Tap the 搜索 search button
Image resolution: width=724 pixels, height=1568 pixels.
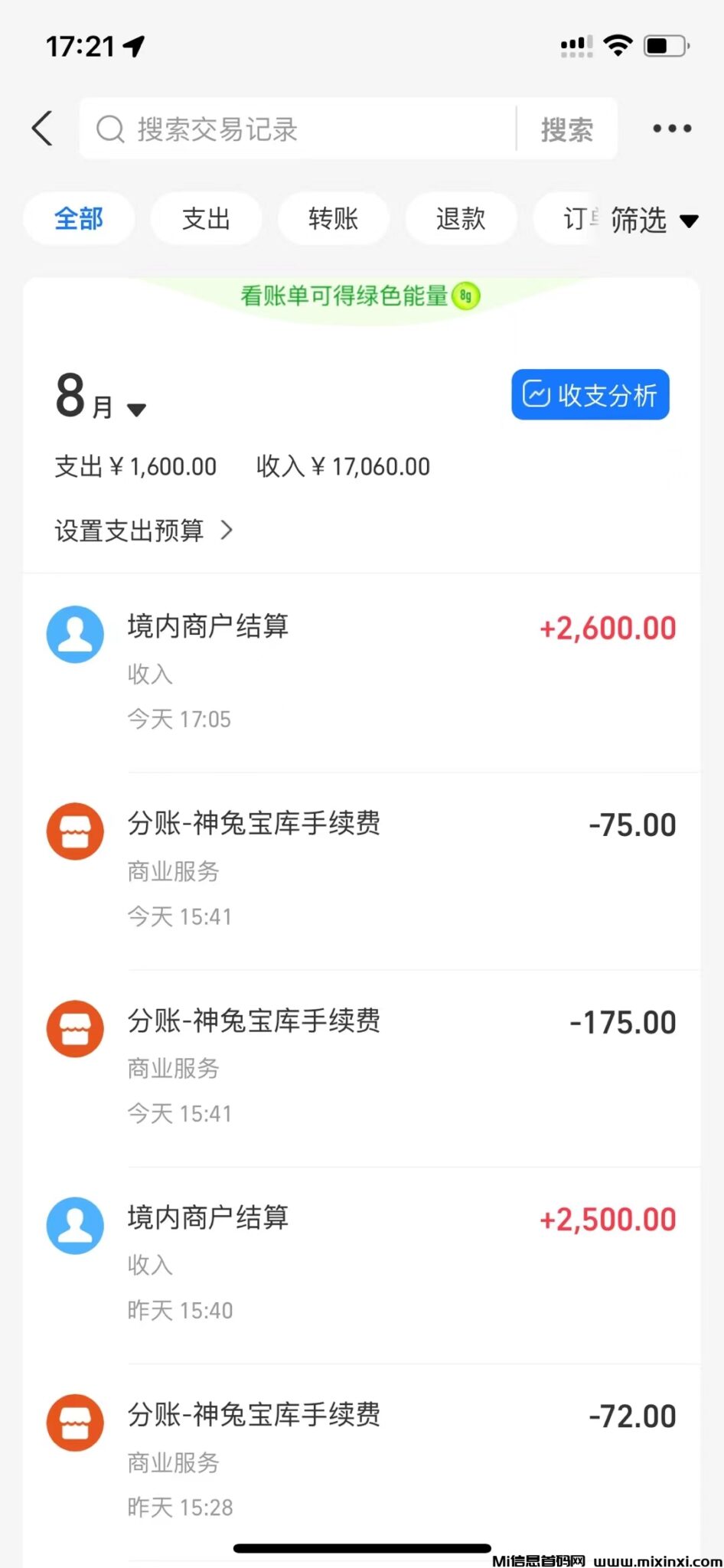568,129
